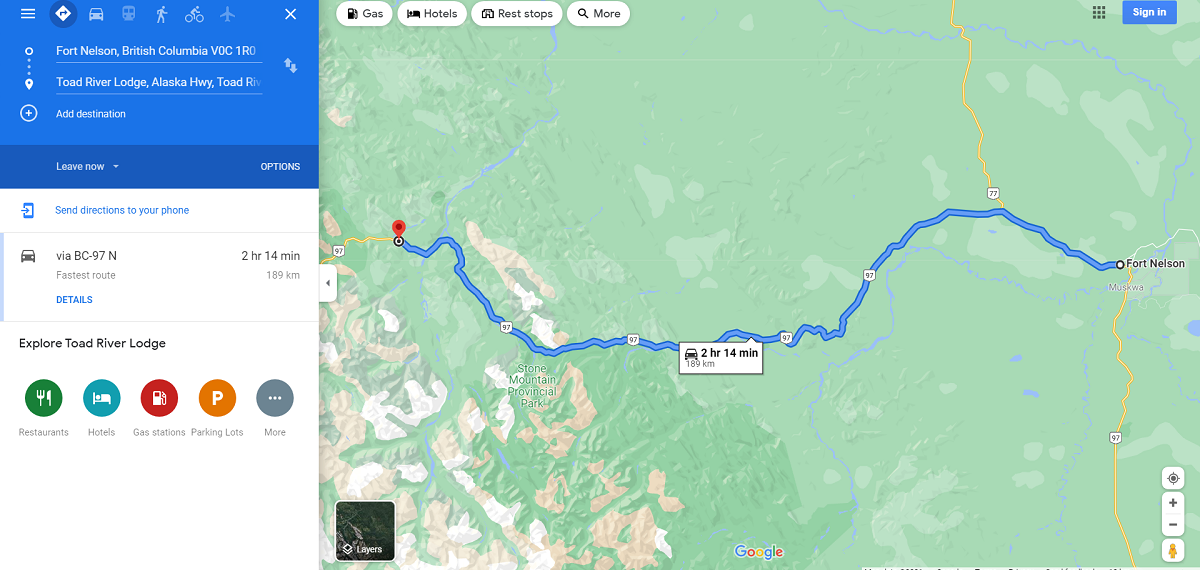Close the directions panel
This screenshot has height=570, width=1200.
point(290,14)
